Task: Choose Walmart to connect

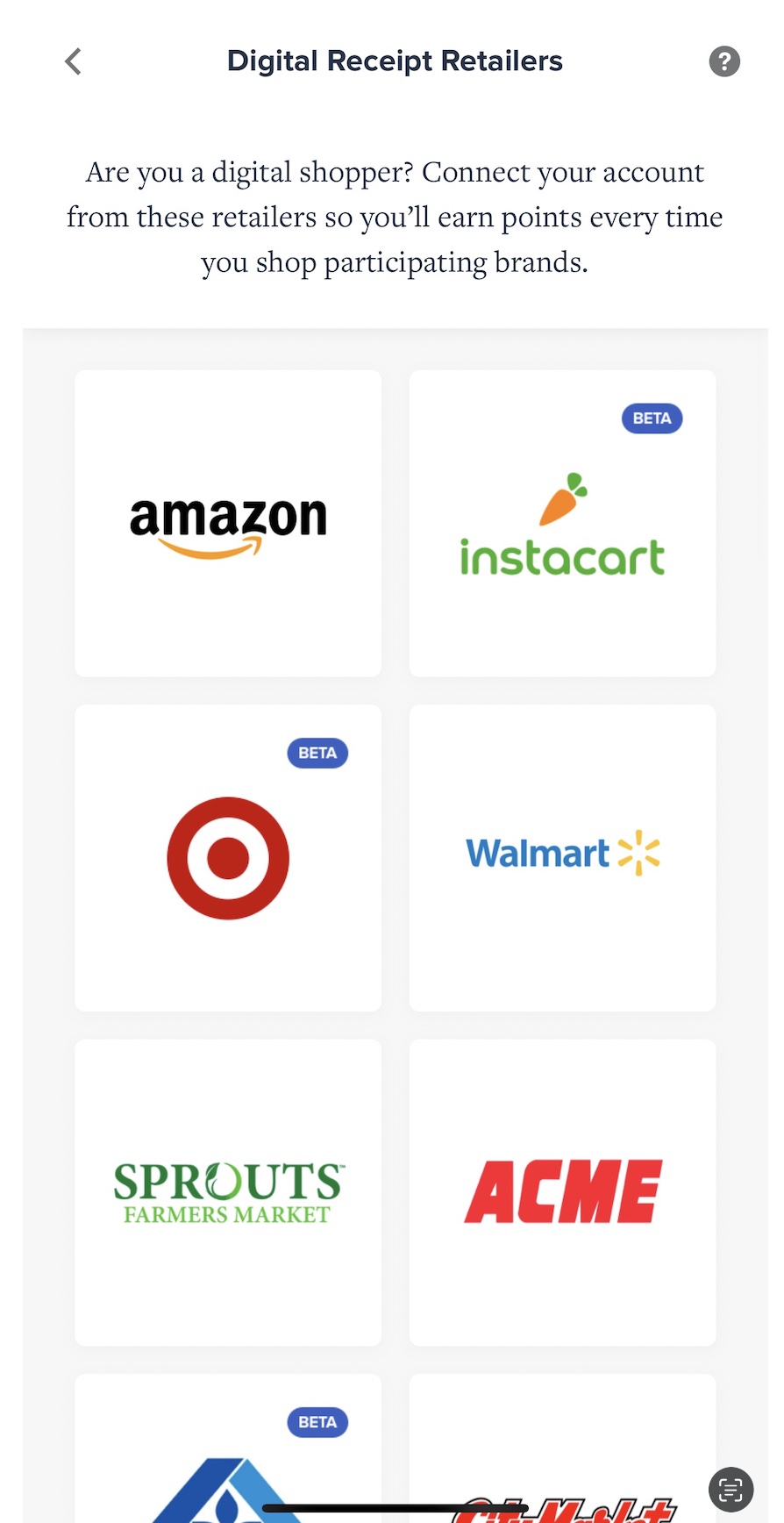Action: [x=562, y=858]
